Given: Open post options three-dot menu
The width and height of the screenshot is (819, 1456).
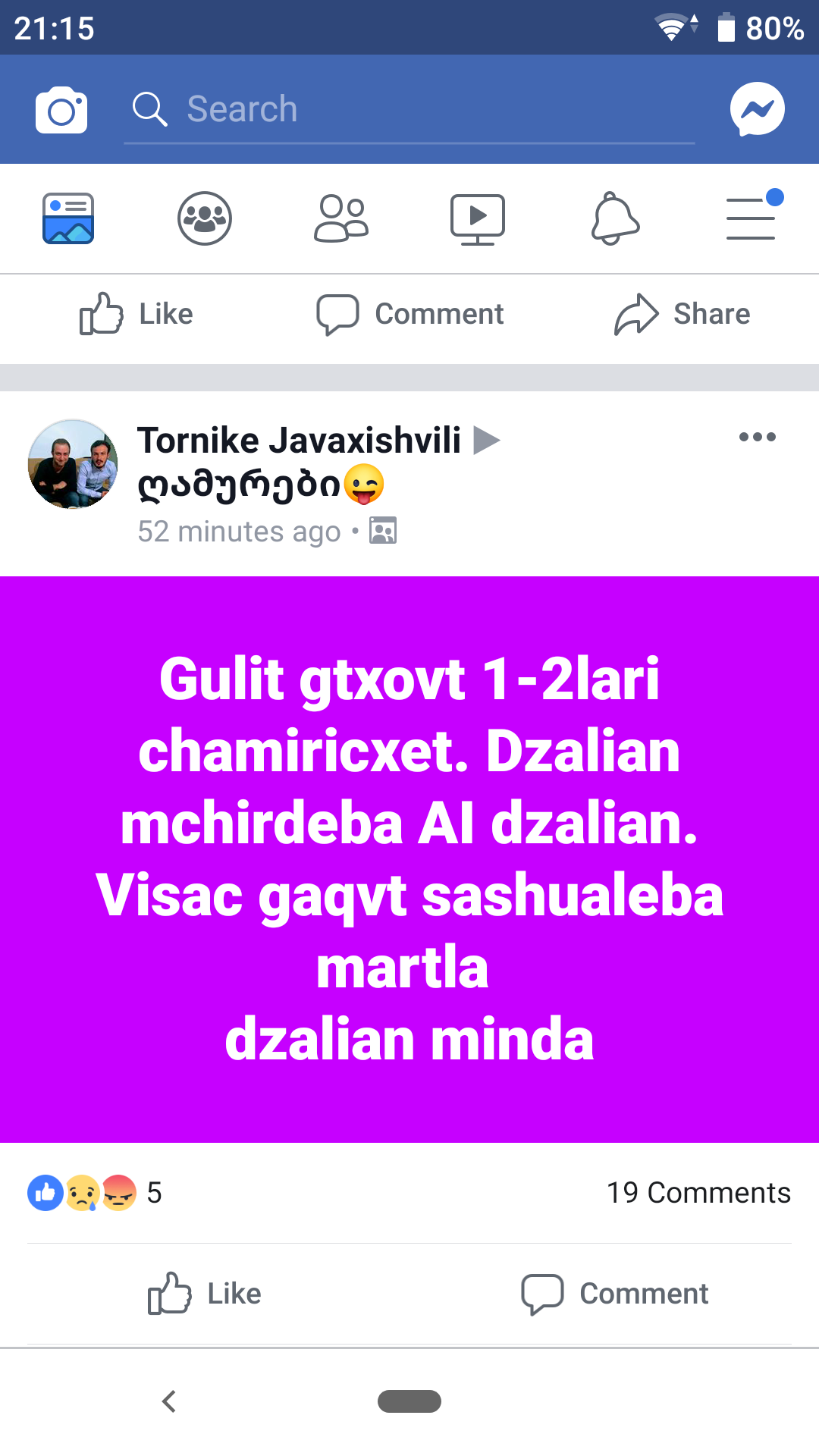Looking at the screenshot, I should click(757, 437).
